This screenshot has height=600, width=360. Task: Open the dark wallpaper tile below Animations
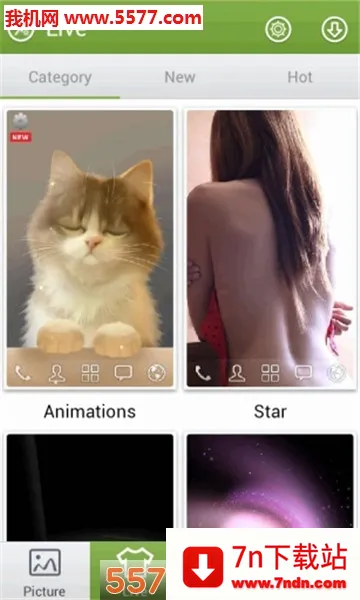[x=90, y=487]
